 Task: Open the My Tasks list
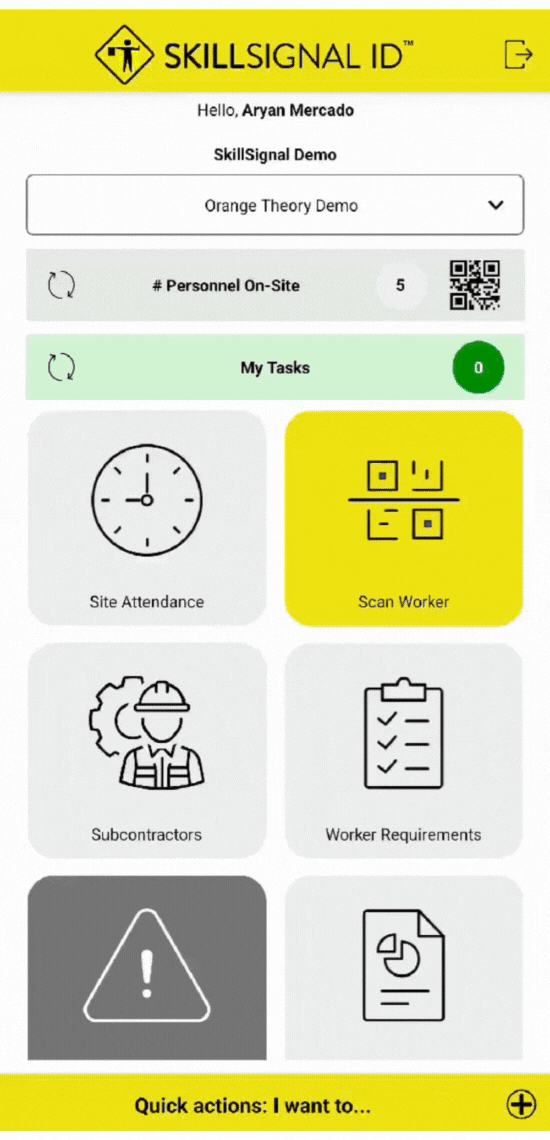click(x=275, y=367)
